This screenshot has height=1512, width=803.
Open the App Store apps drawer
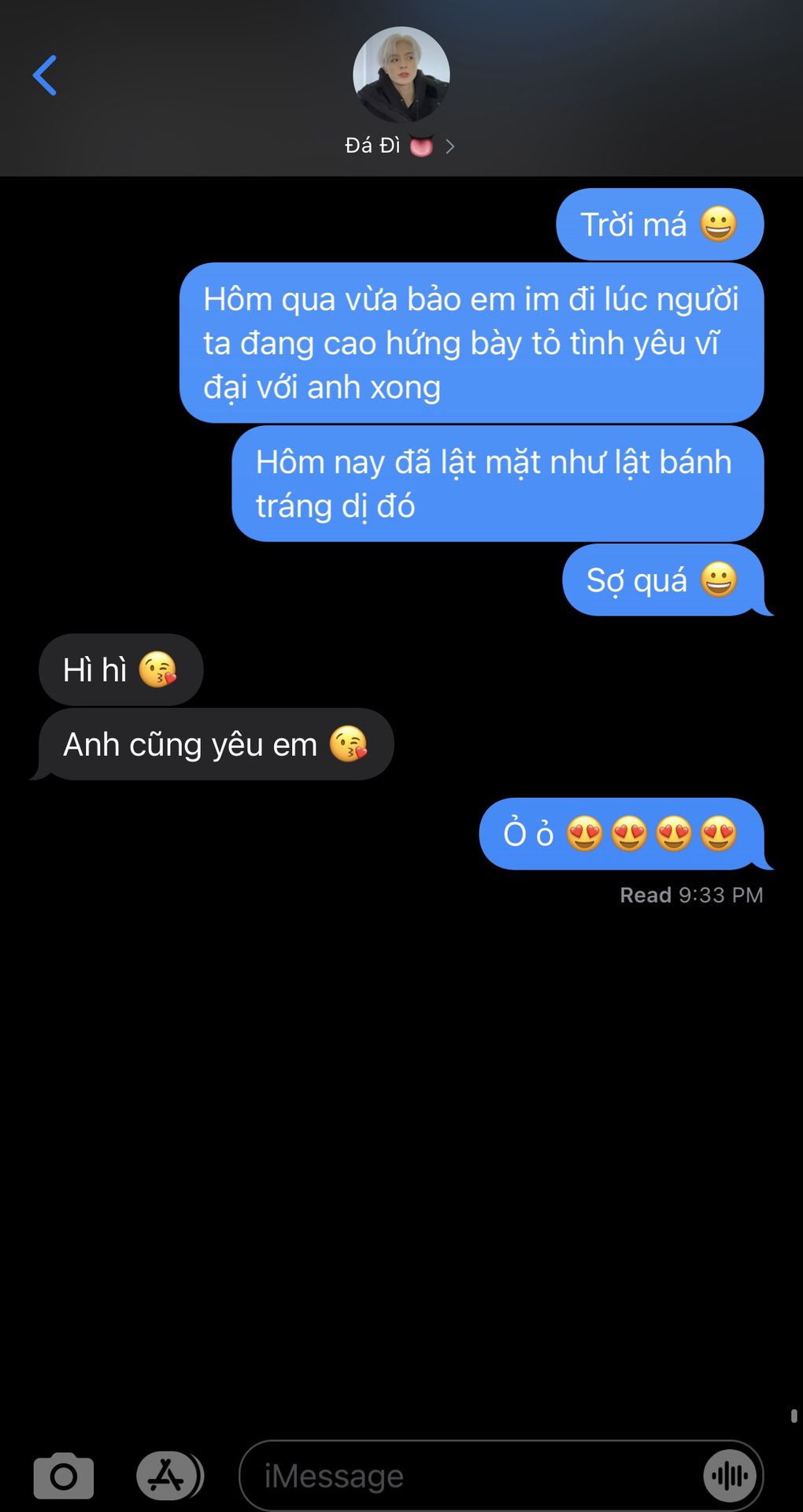point(168,1476)
